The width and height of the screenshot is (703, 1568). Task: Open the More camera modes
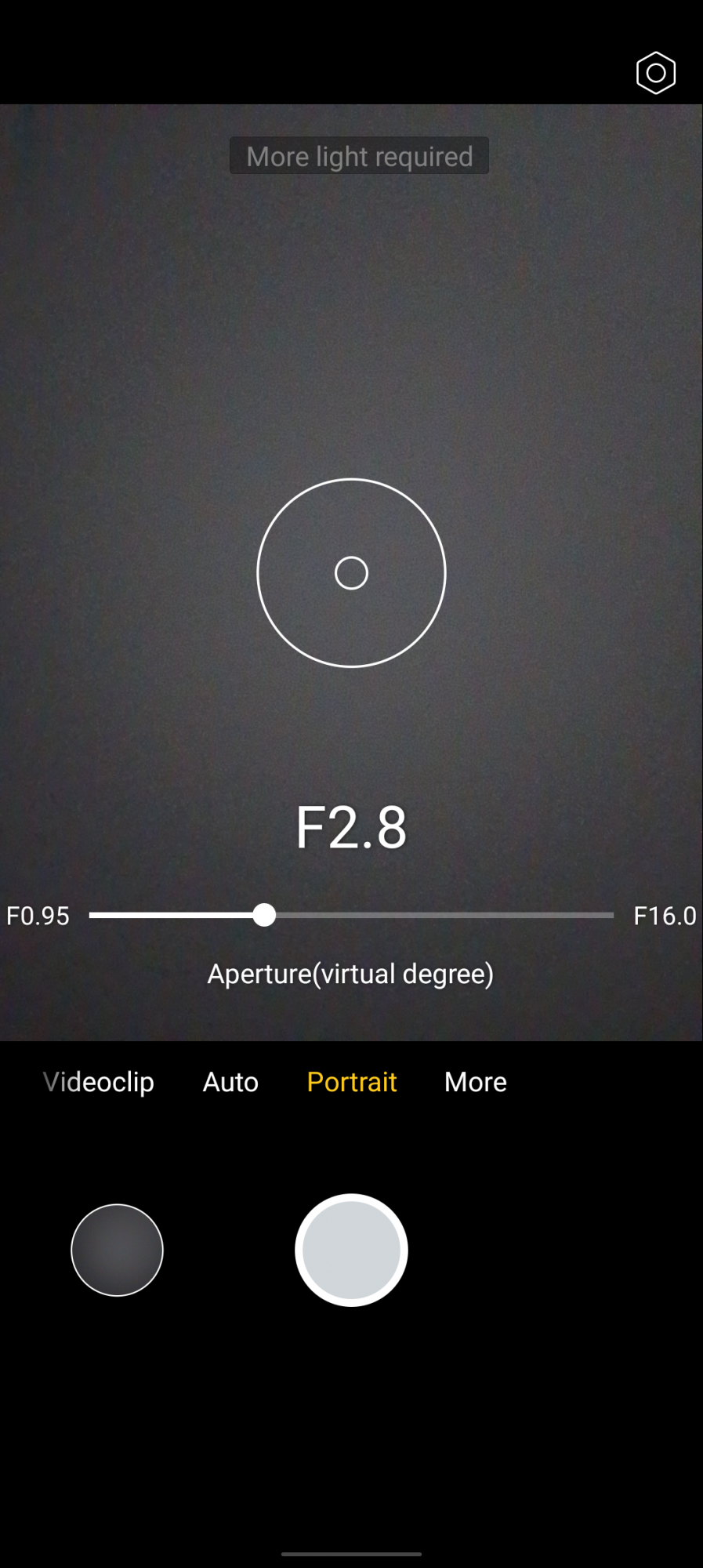pos(476,1082)
